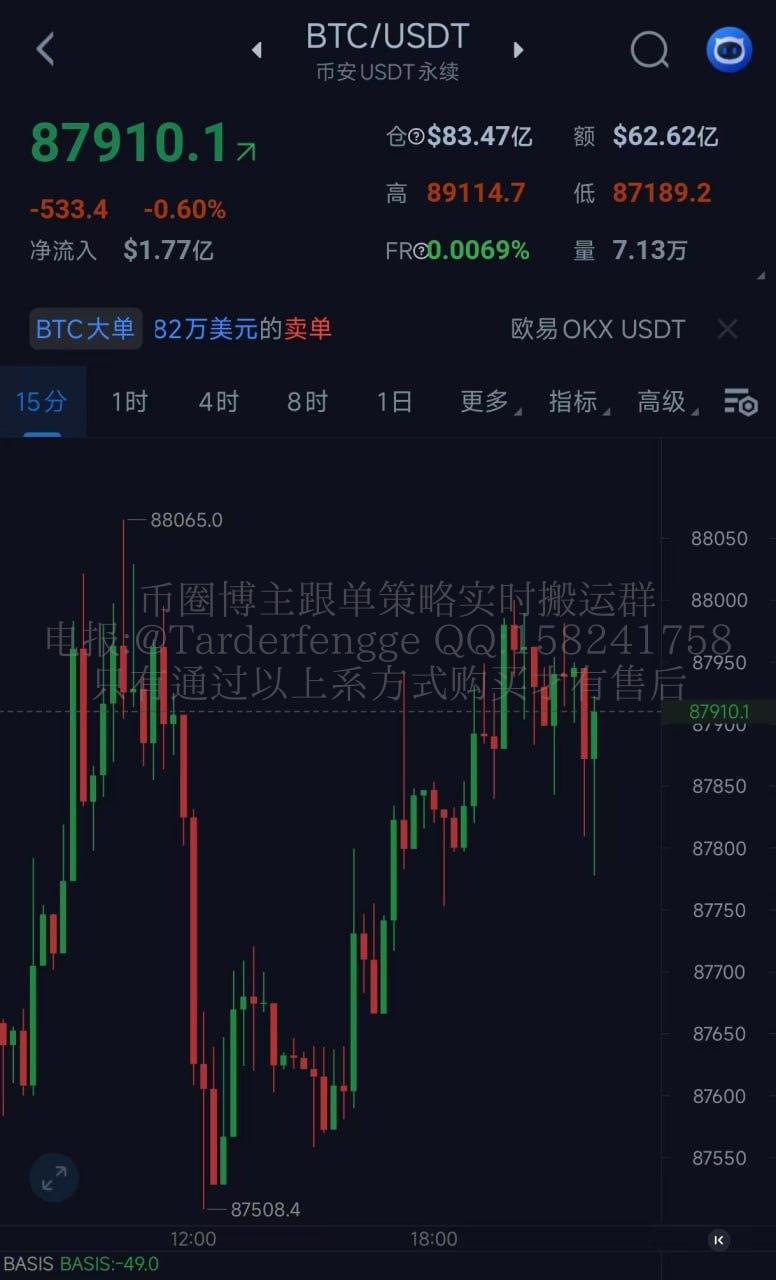Expand the 更多 timeframe options
Viewport: 776px width, 1280px height.
tap(487, 402)
